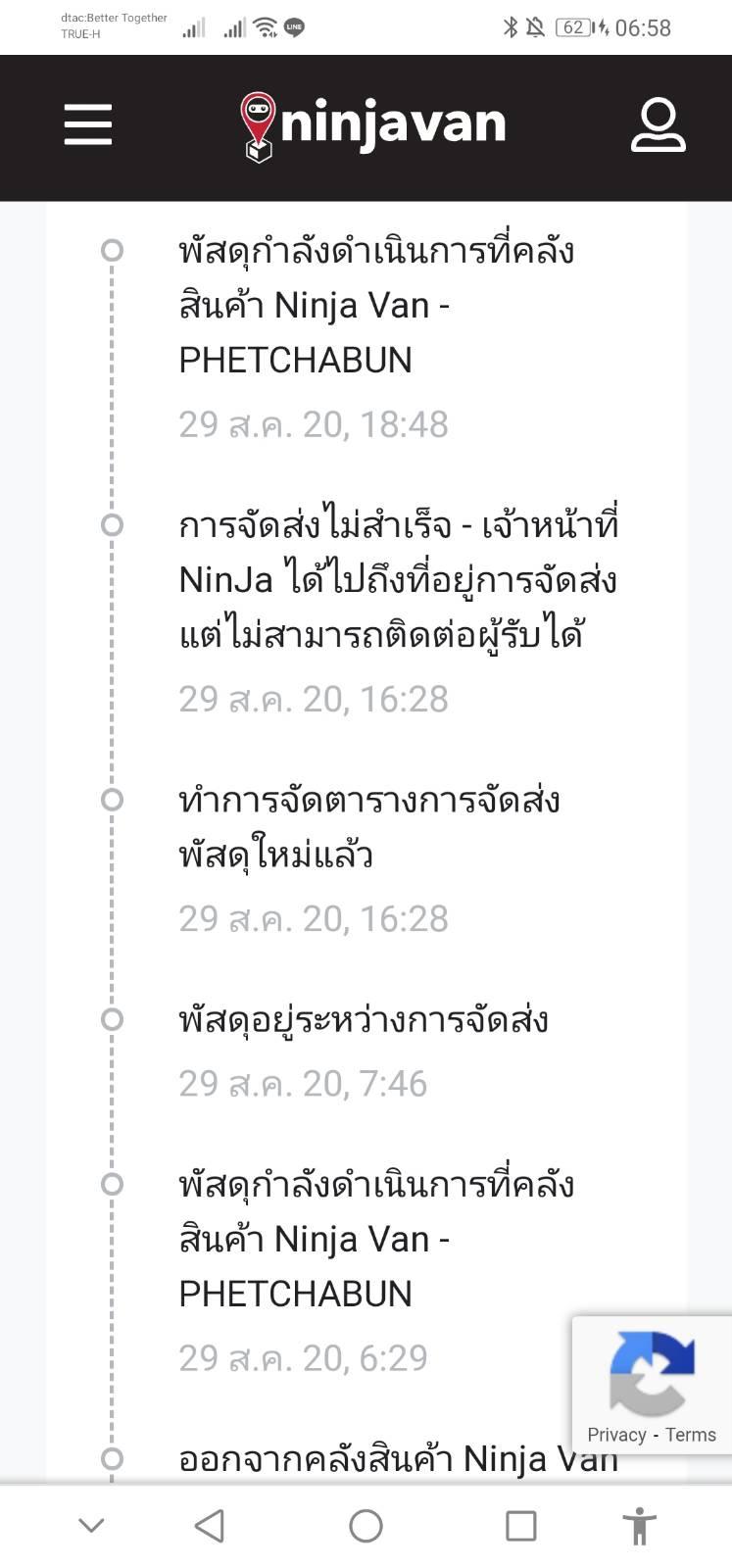Open the accessibility shortcut button
Viewport: 732px width, 1568px height.
click(639, 1526)
